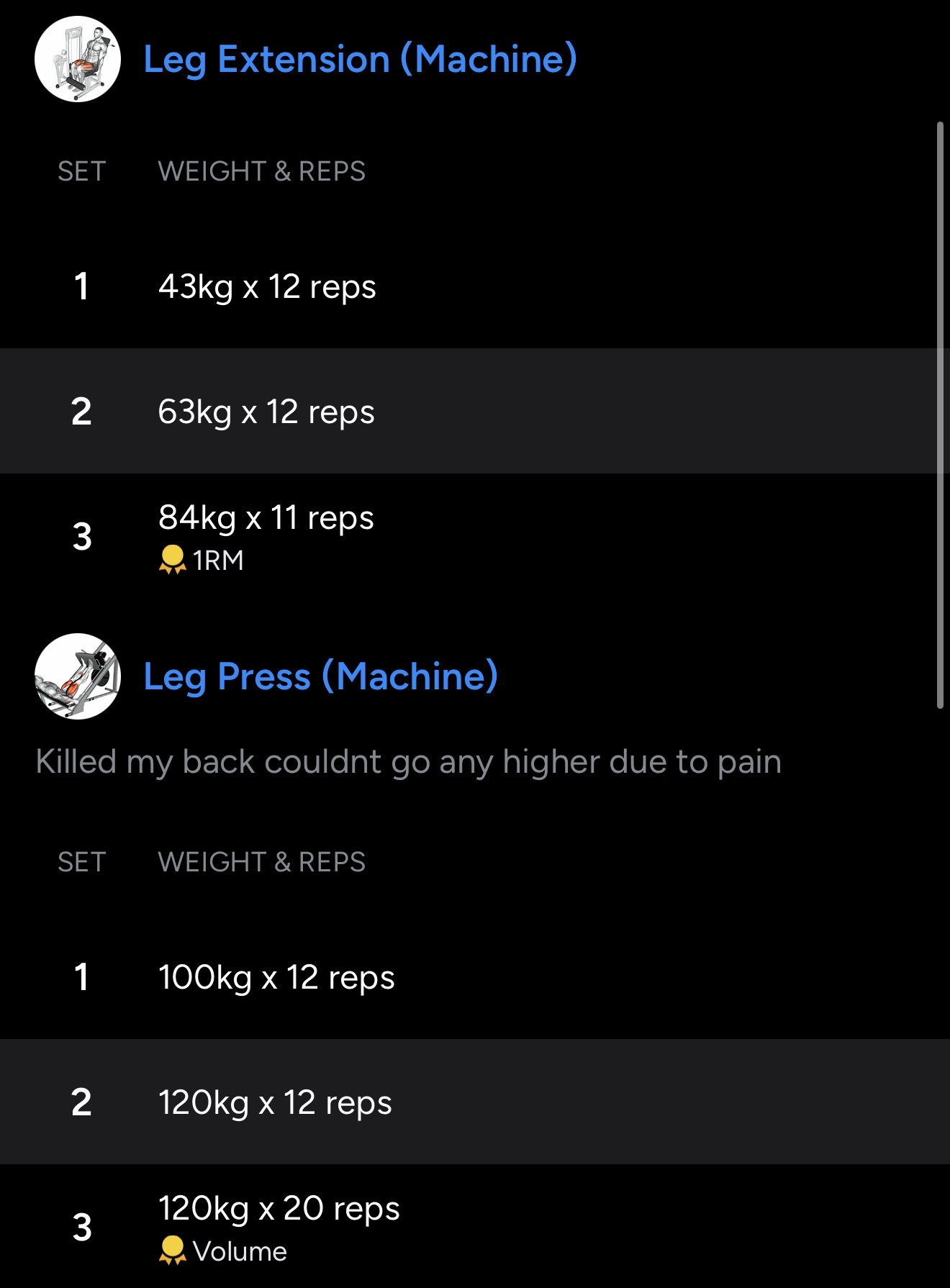
Task: Open the Leg Extension (Machine) exercise link
Action: (360, 59)
